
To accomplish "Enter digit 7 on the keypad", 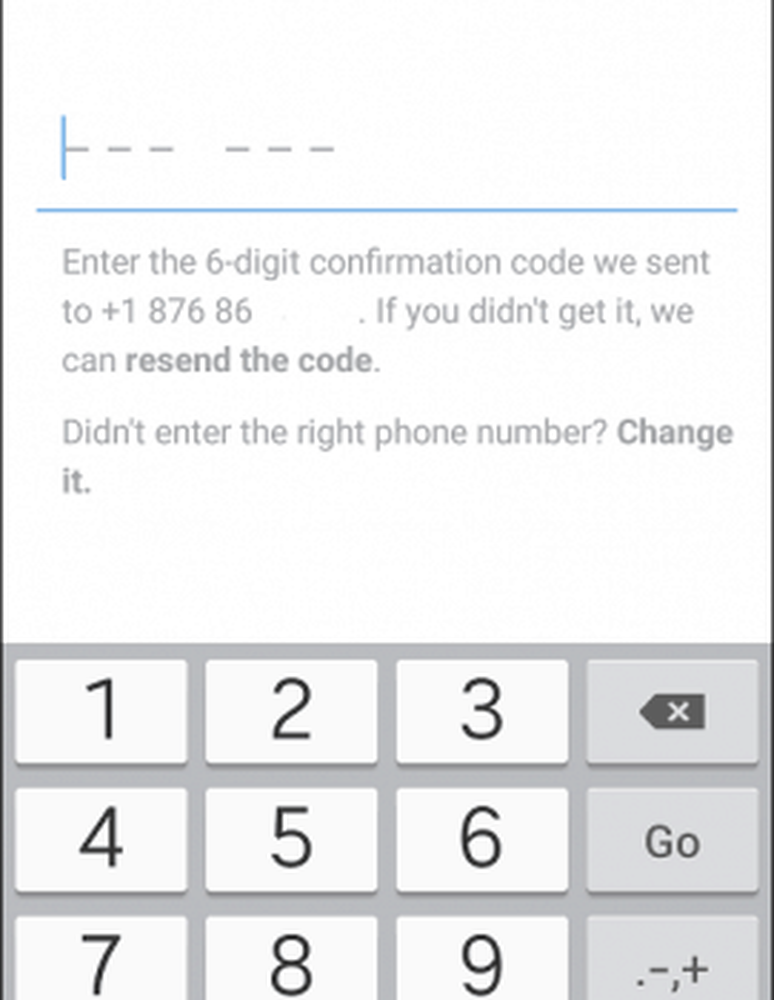I will point(101,960).
